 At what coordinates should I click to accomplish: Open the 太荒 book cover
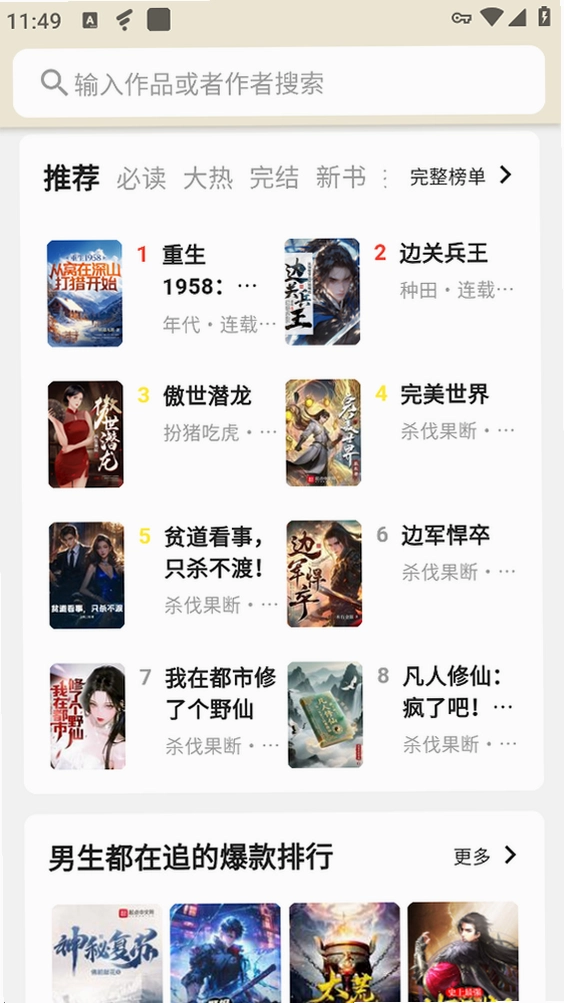click(345, 952)
